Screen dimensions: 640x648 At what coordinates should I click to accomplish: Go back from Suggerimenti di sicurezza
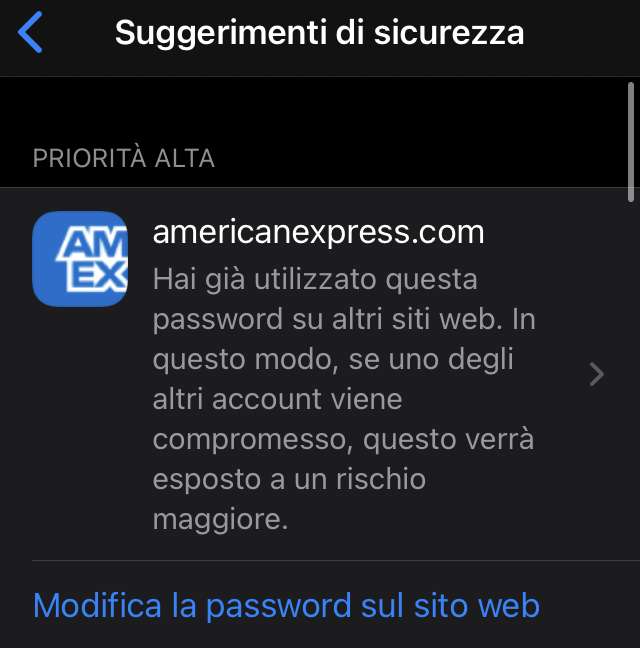click(31, 34)
